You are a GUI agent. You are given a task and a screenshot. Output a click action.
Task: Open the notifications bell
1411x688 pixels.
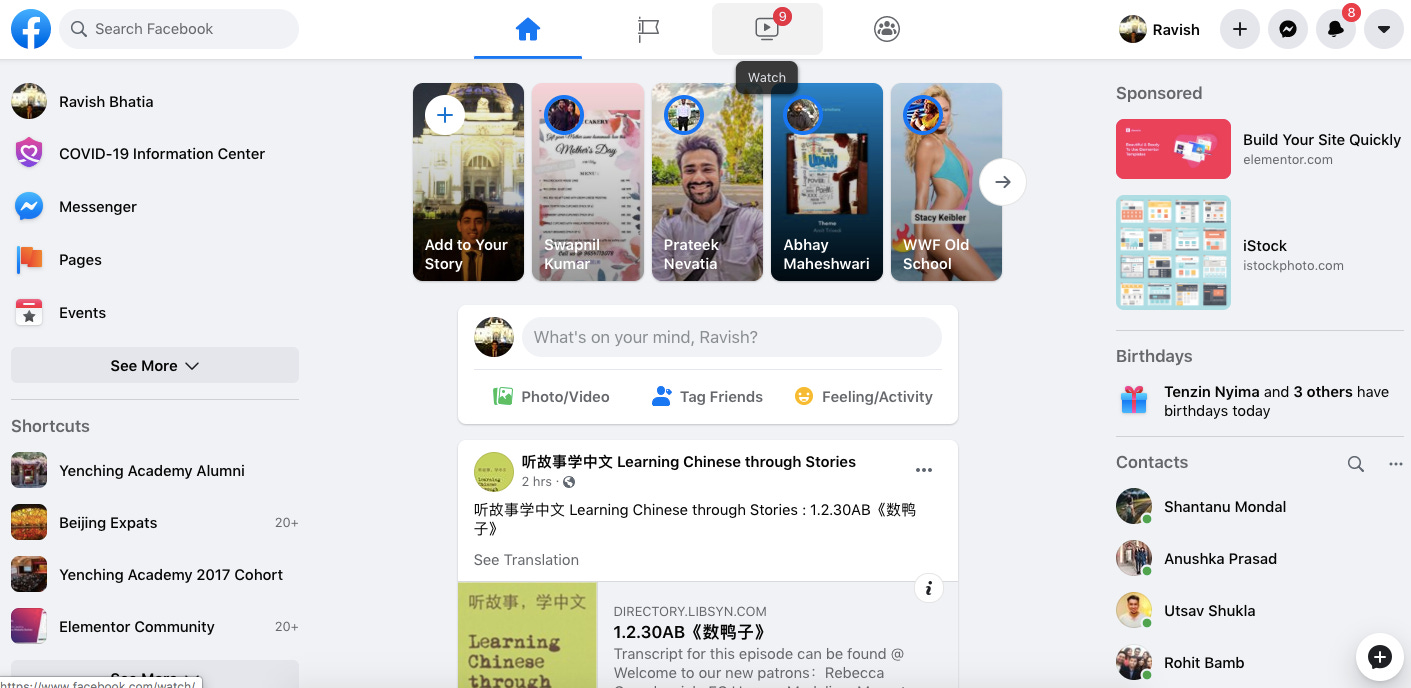[1335, 29]
